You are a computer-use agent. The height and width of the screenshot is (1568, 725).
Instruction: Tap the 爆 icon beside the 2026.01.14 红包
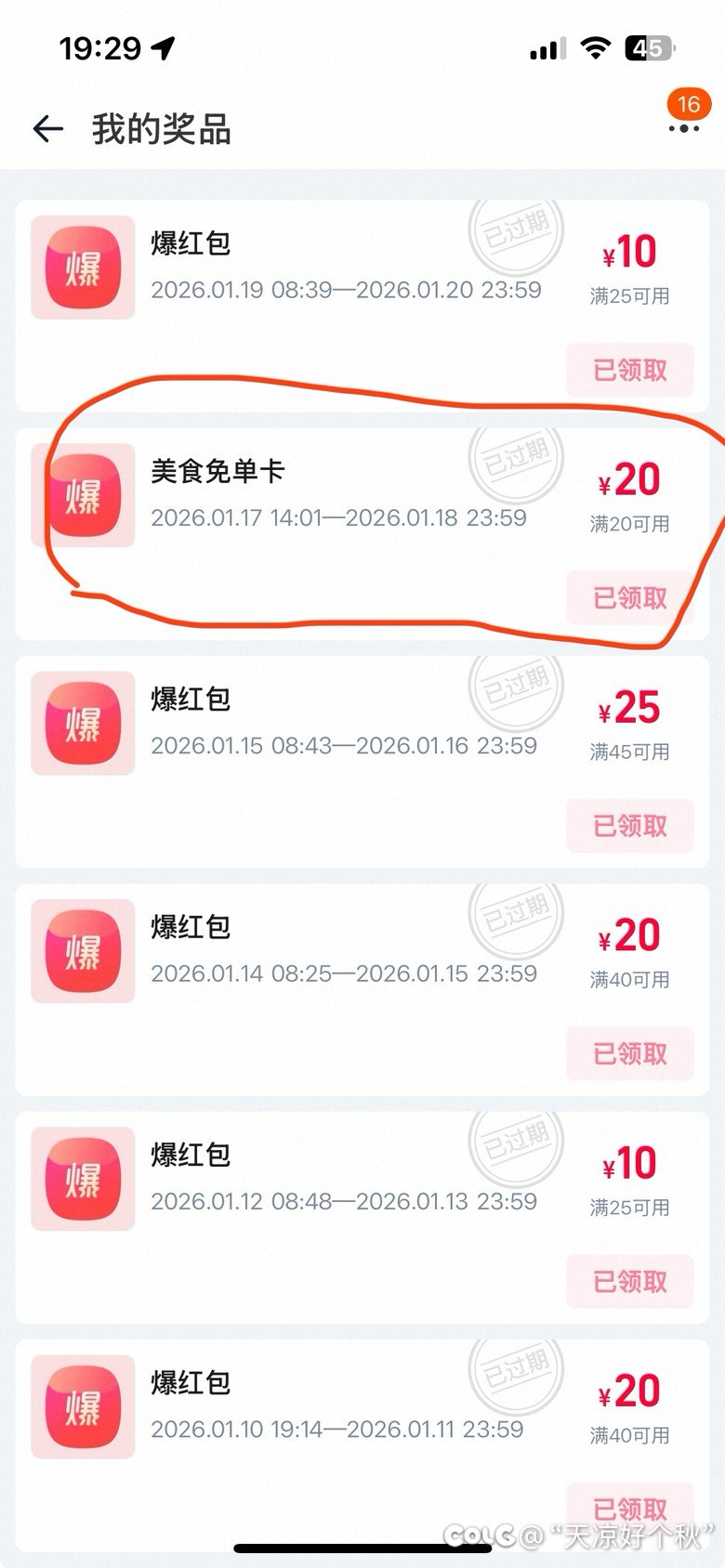[x=82, y=950]
